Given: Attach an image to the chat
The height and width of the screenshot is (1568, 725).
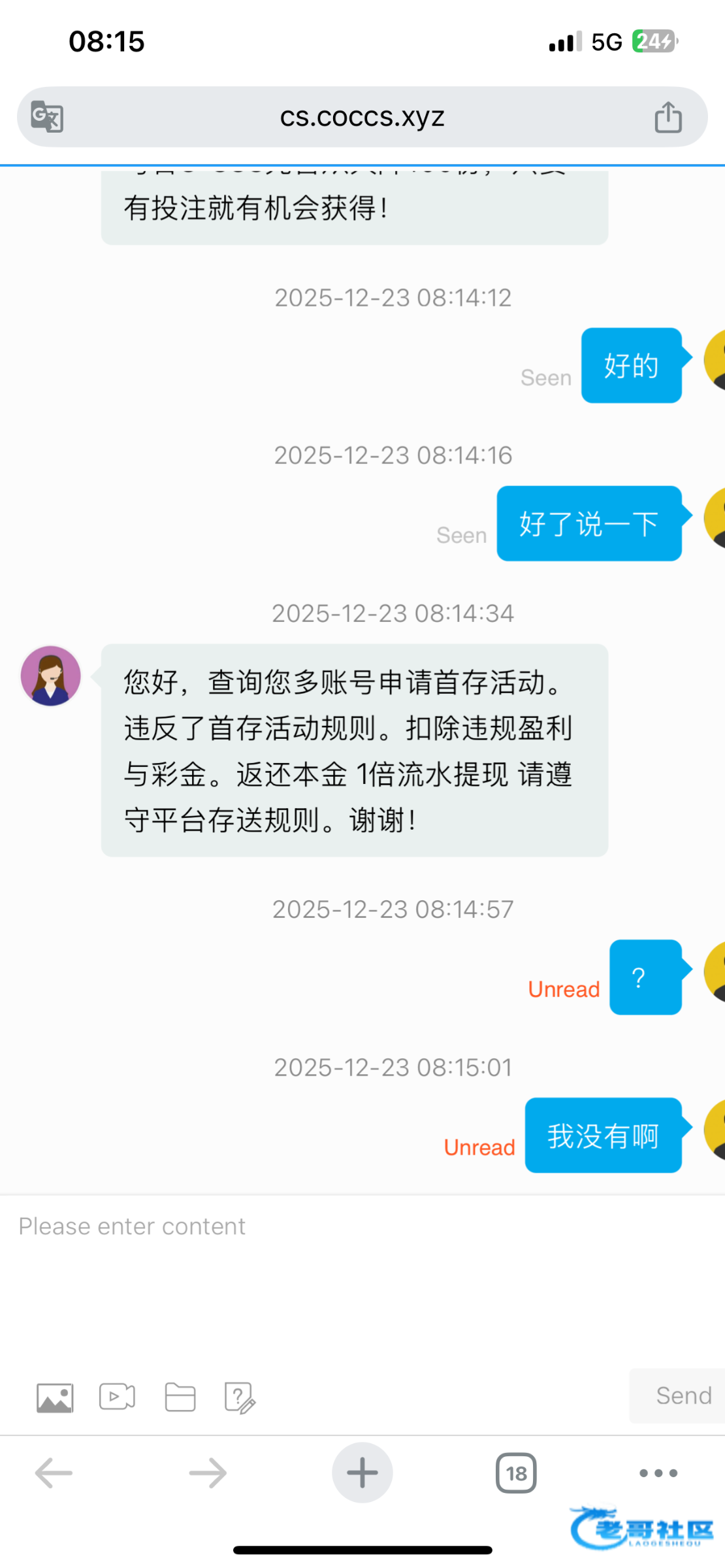Looking at the screenshot, I should pyautogui.click(x=55, y=1398).
